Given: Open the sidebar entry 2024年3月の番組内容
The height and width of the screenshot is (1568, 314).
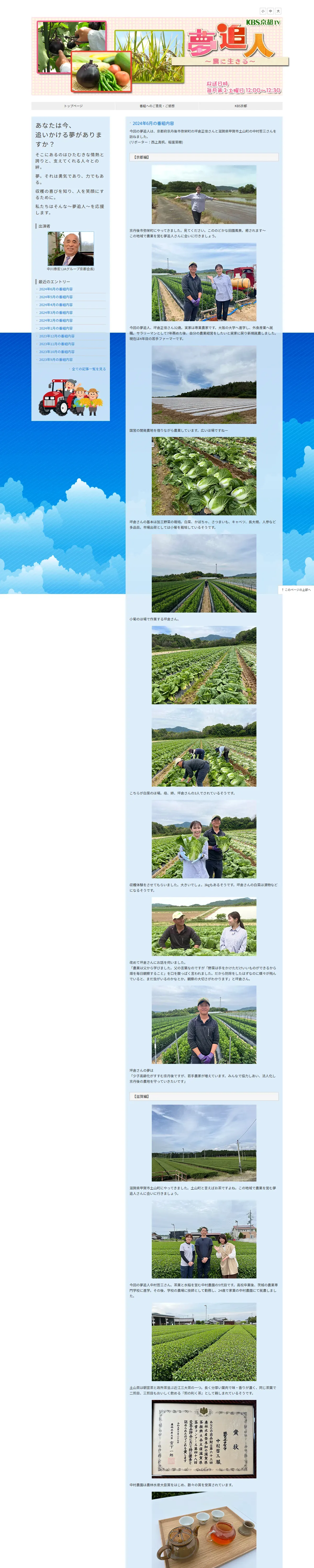Looking at the screenshot, I should tap(55, 313).
